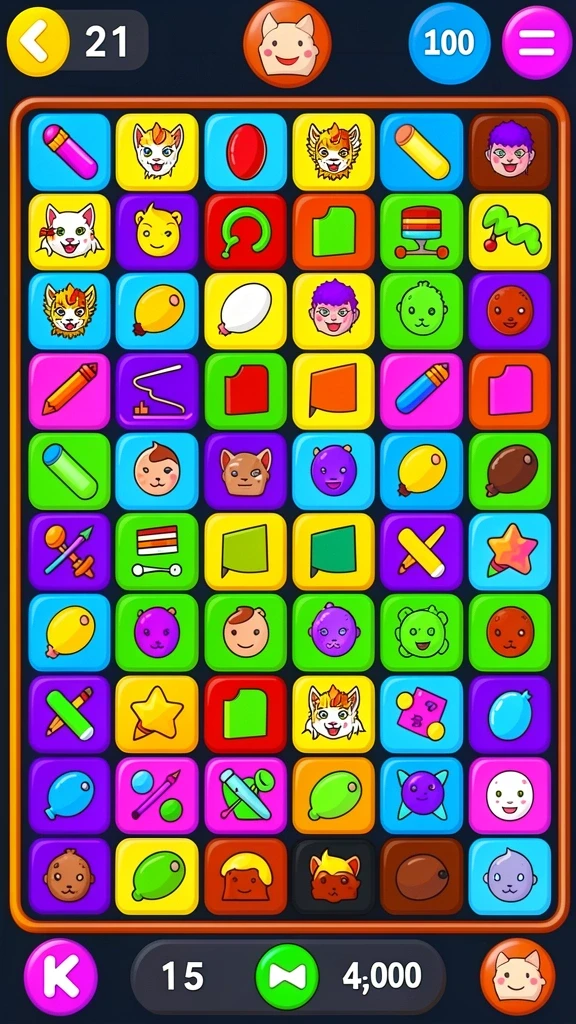Tap the orange pencil on the pink tile

pyautogui.click(x=69, y=391)
